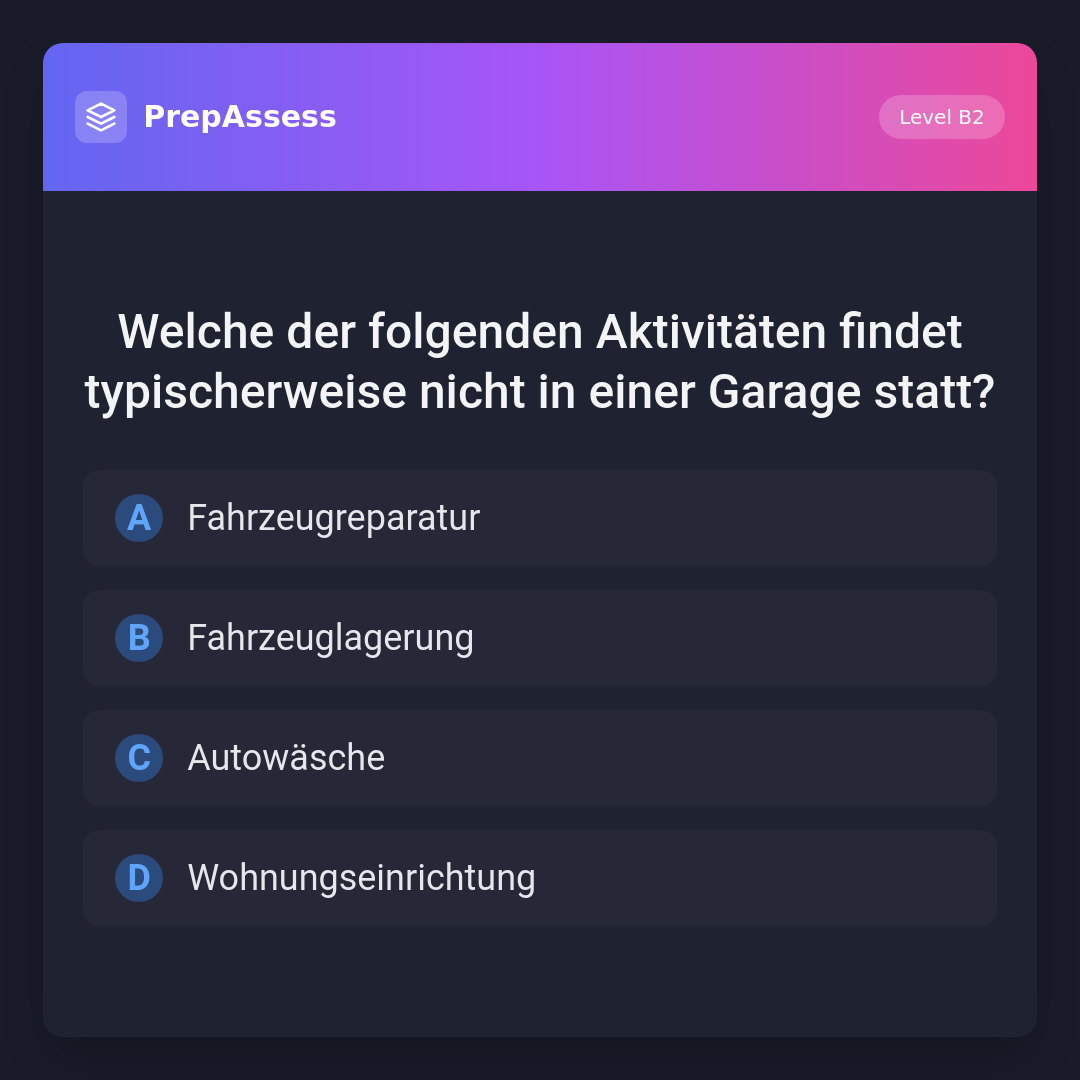Select answer A Fahrzeugreparatur
Screen dimensions: 1080x1080
click(x=540, y=518)
